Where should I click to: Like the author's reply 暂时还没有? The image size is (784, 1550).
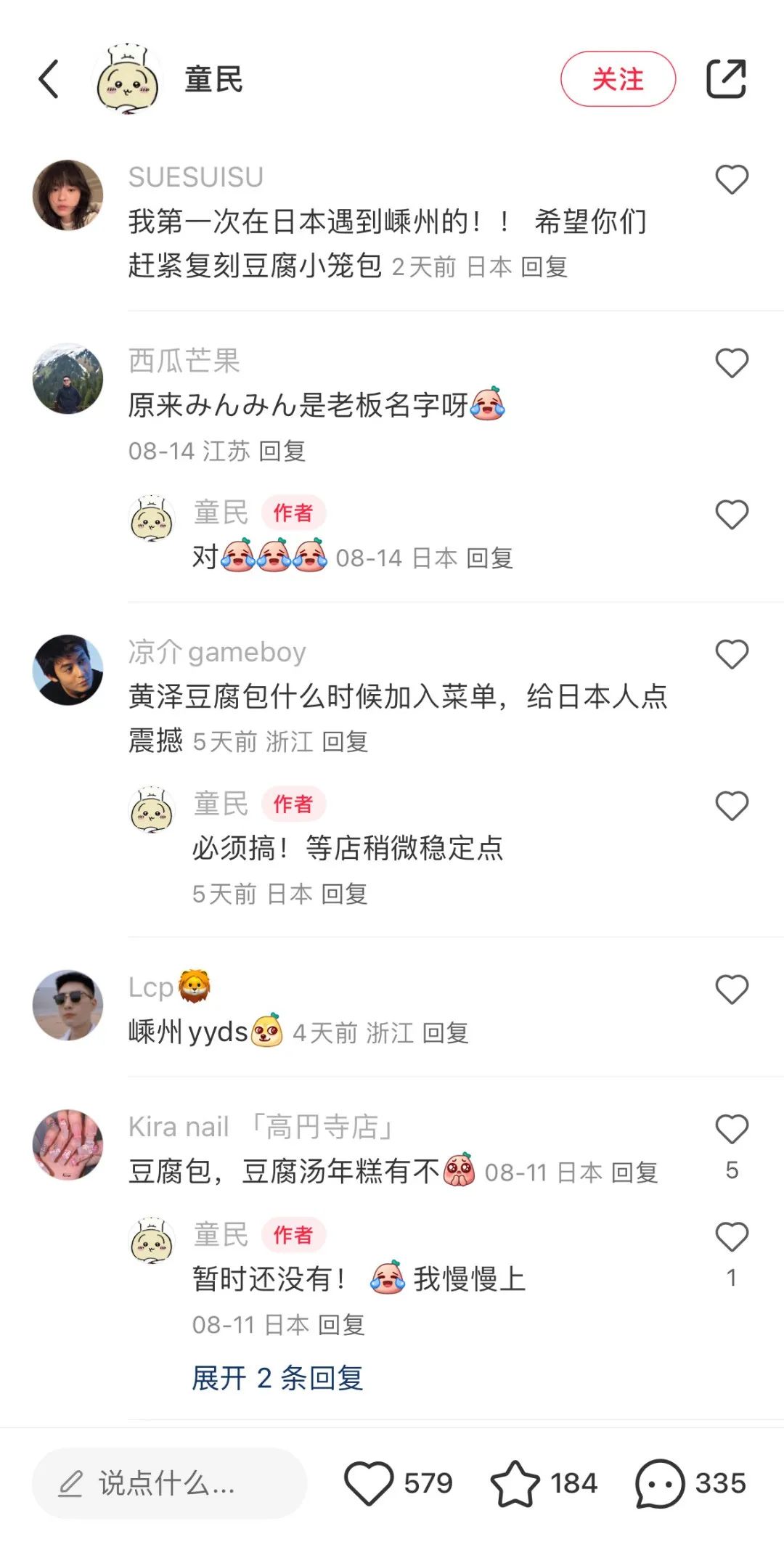[732, 1237]
